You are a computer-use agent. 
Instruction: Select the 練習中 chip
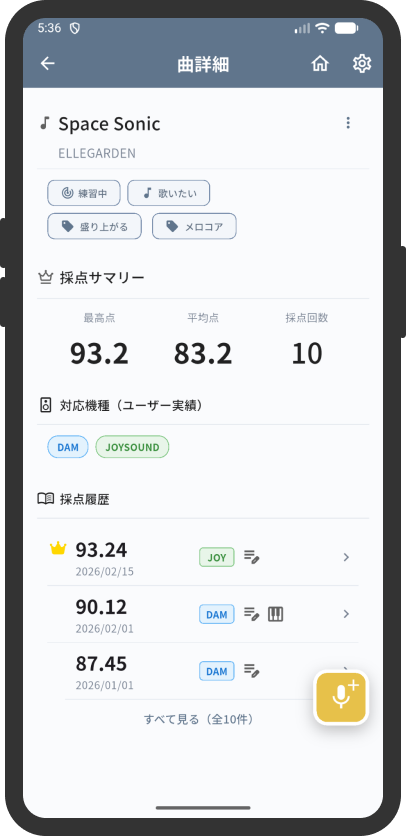84,193
